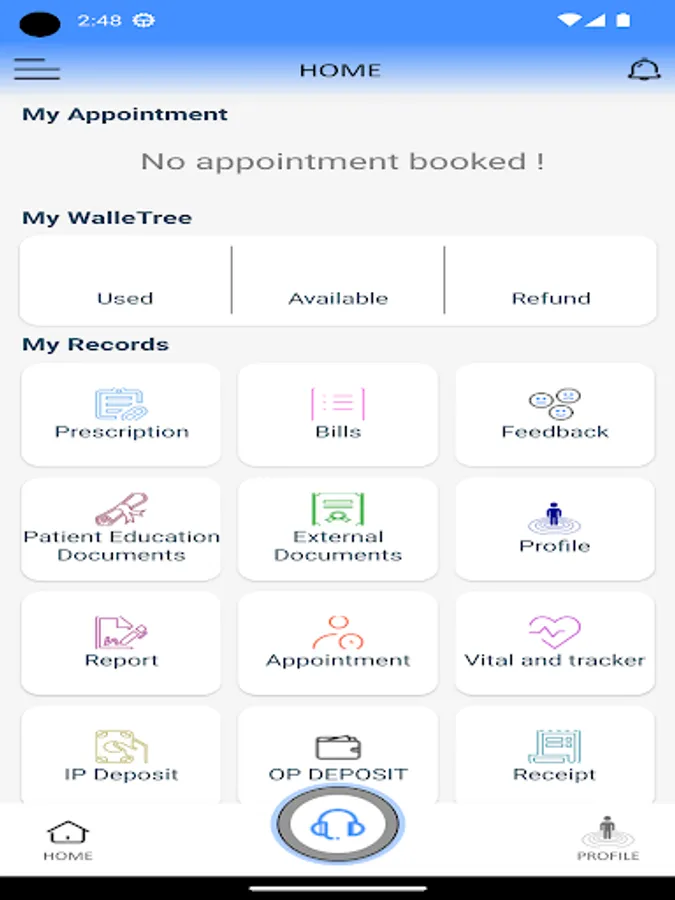Screen dimensions: 675x900
Task: Open Patient Education Documents
Action: coord(121,529)
